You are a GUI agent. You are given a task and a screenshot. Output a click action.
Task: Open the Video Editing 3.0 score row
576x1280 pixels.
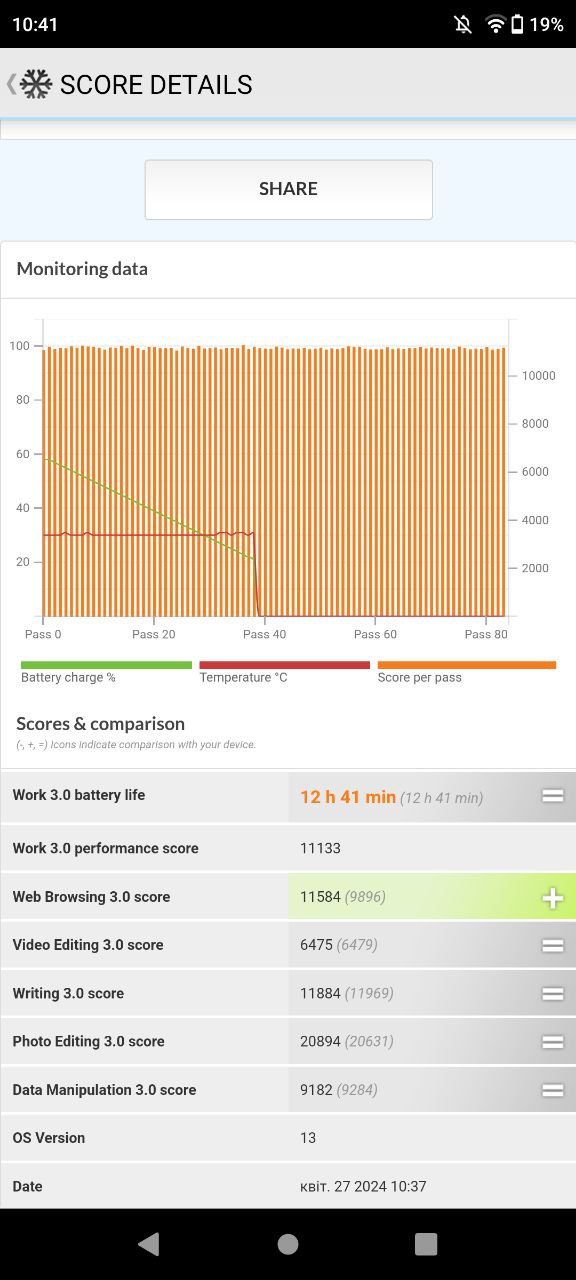click(x=288, y=945)
